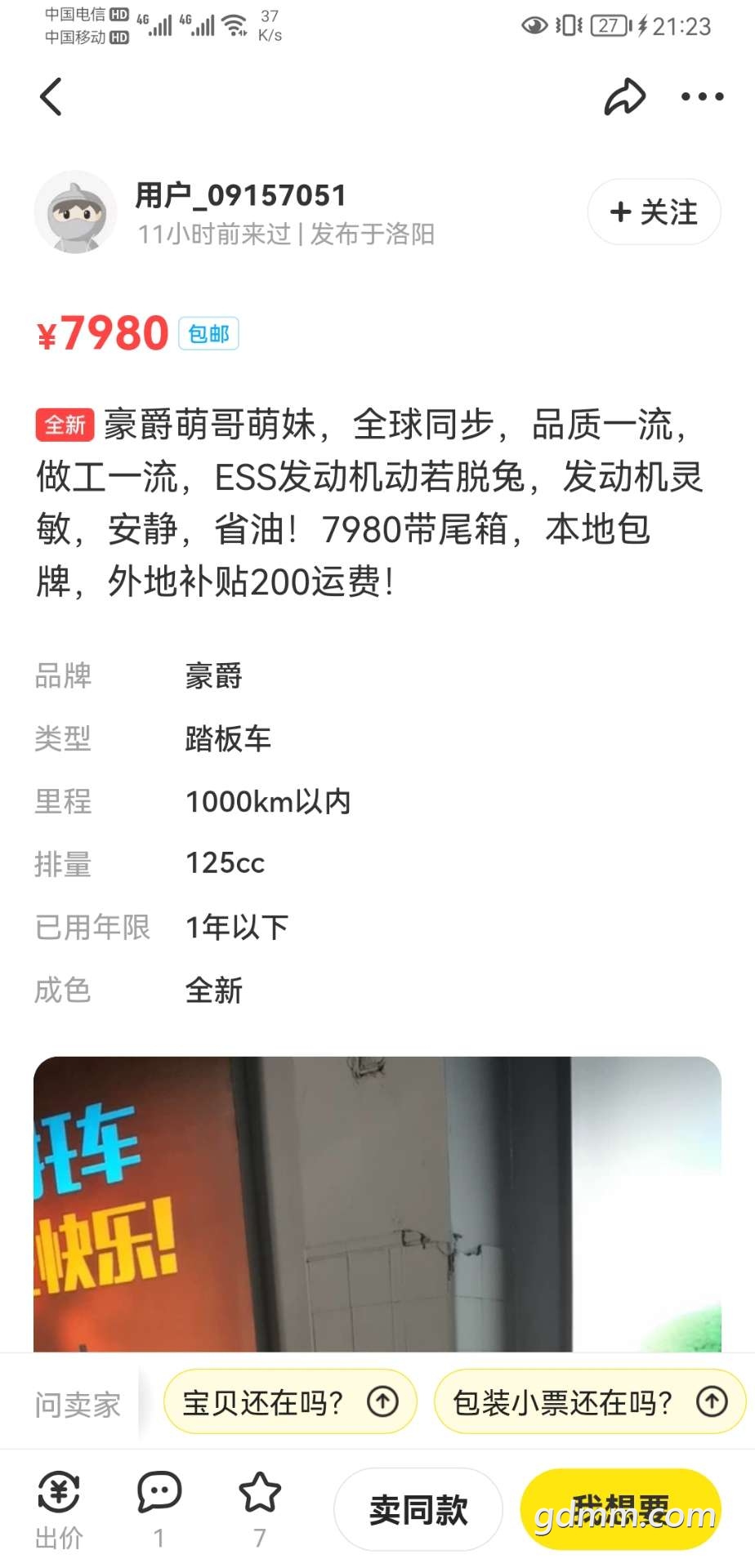Screen dimensions: 755x1568
Task: Follow the seller with 关注
Action: [654, 212]
